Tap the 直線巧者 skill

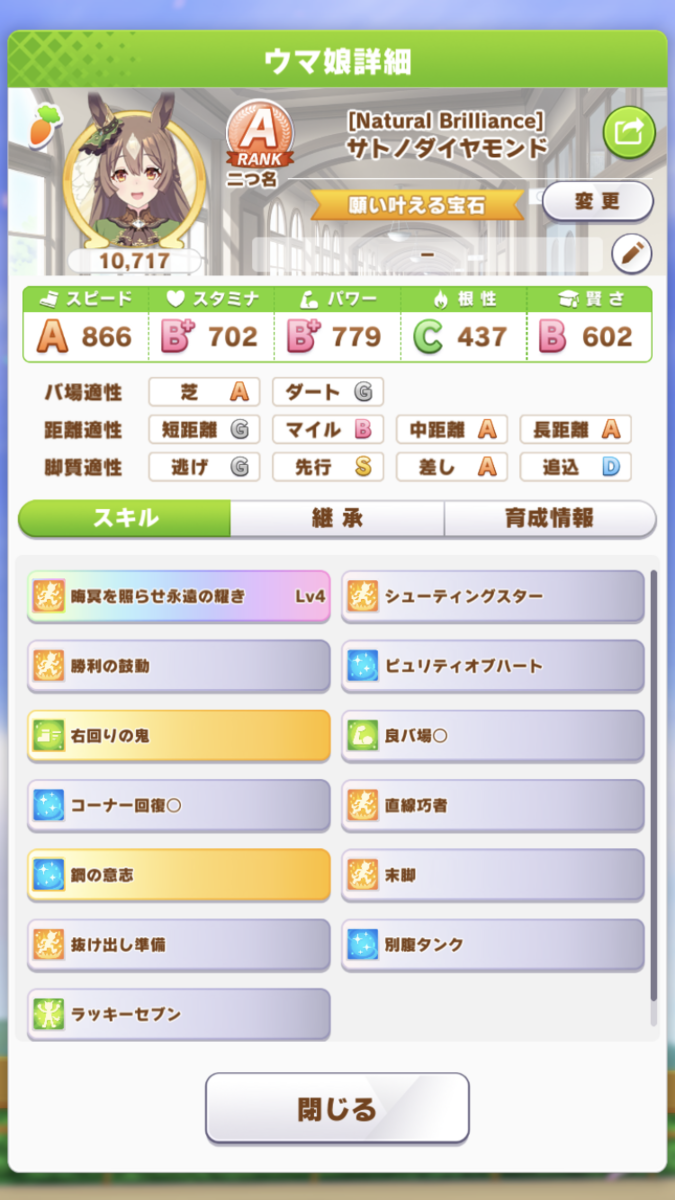pos(493,806)
